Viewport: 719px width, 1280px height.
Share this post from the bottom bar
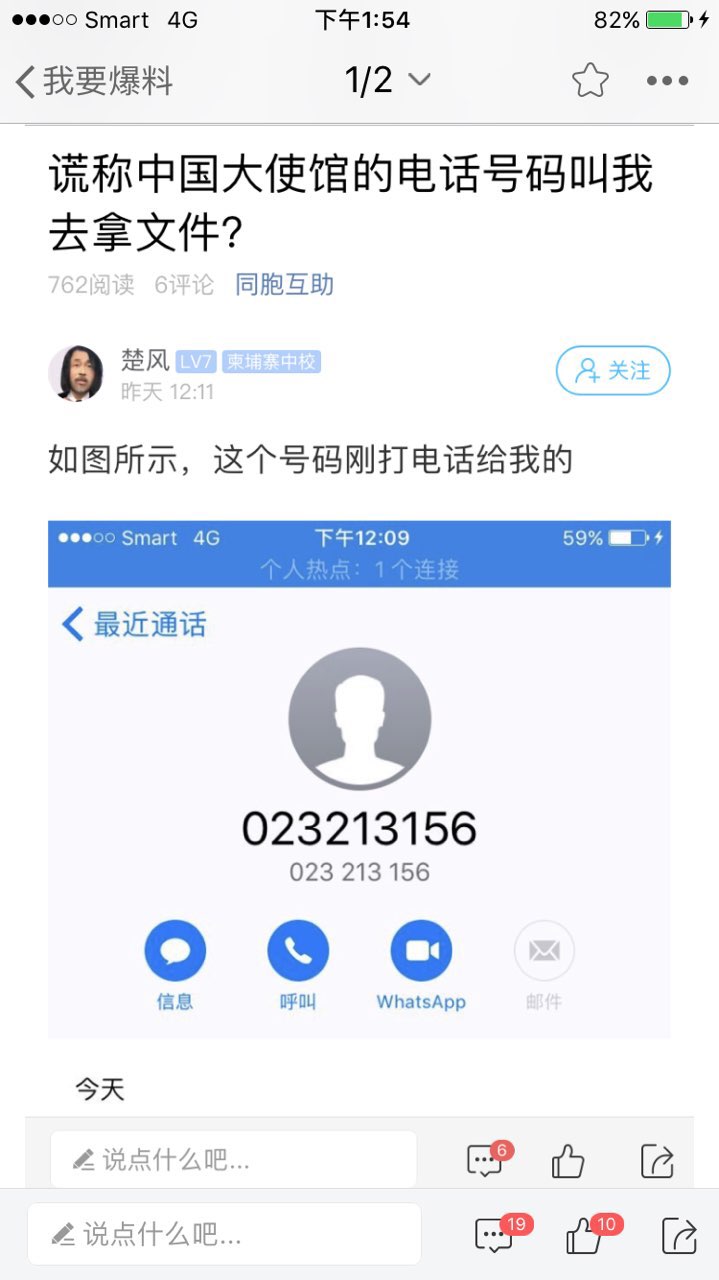point(679,1235)
